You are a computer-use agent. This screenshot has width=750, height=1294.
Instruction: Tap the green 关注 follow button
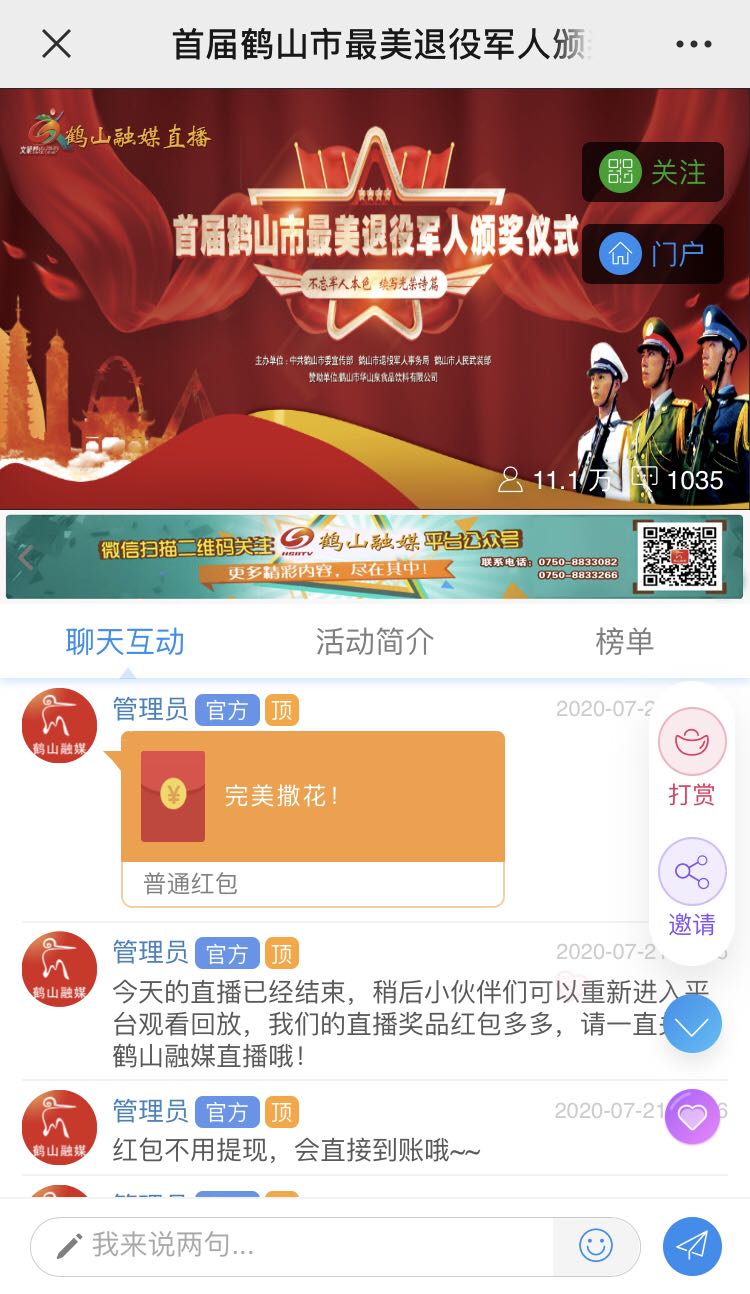[653, 172]
